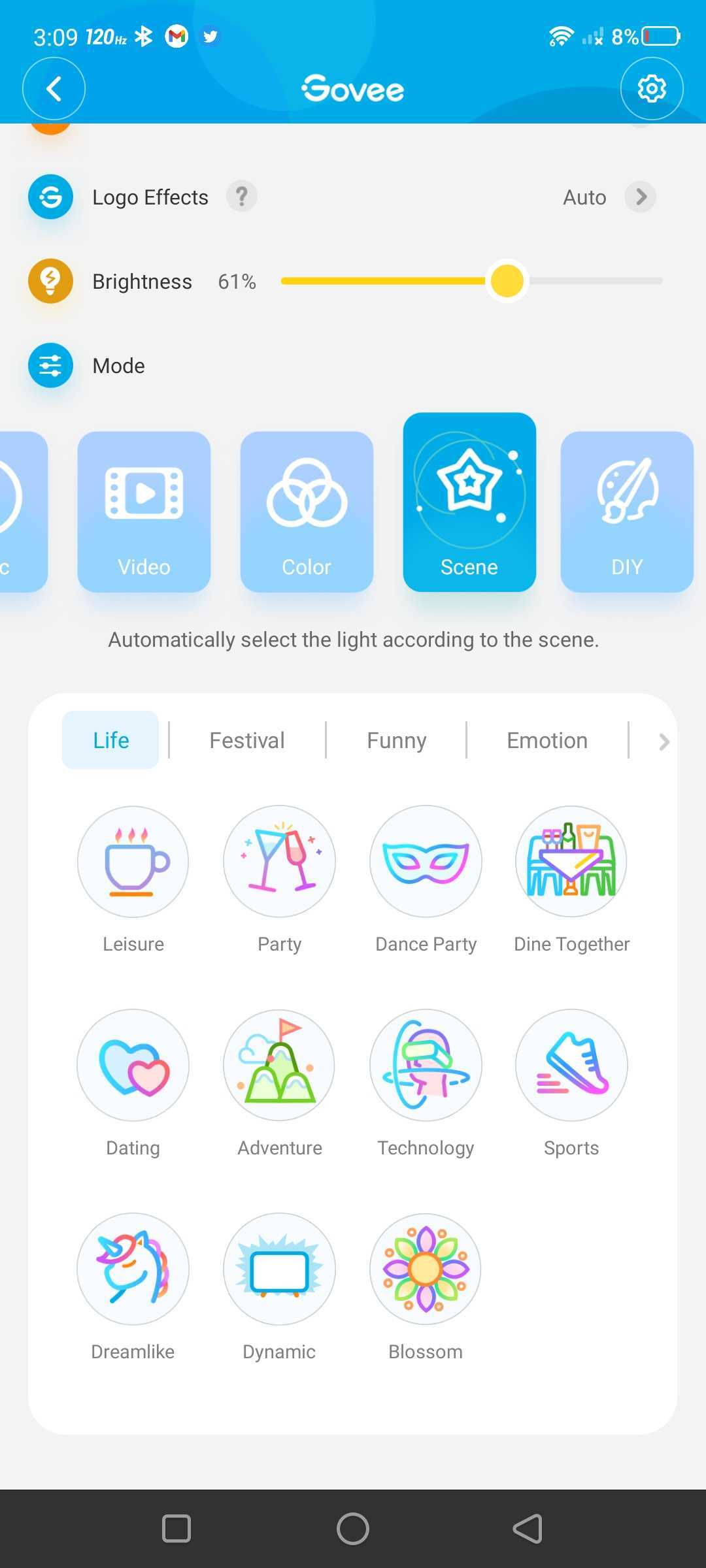706x1568 pixels.
Task: Go to the system home screen
Action: [x=353, y=1529]
